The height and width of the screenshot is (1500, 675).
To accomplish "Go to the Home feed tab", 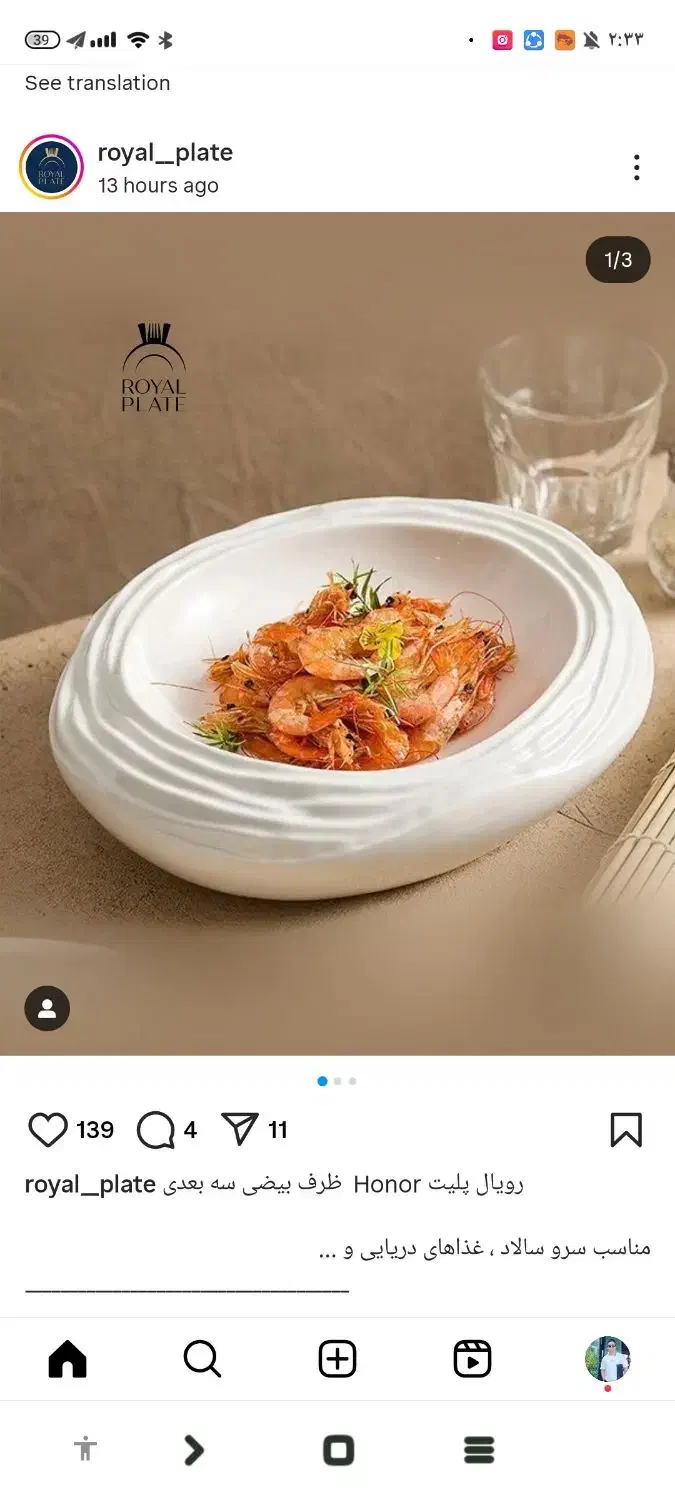I will [68, 1360].
